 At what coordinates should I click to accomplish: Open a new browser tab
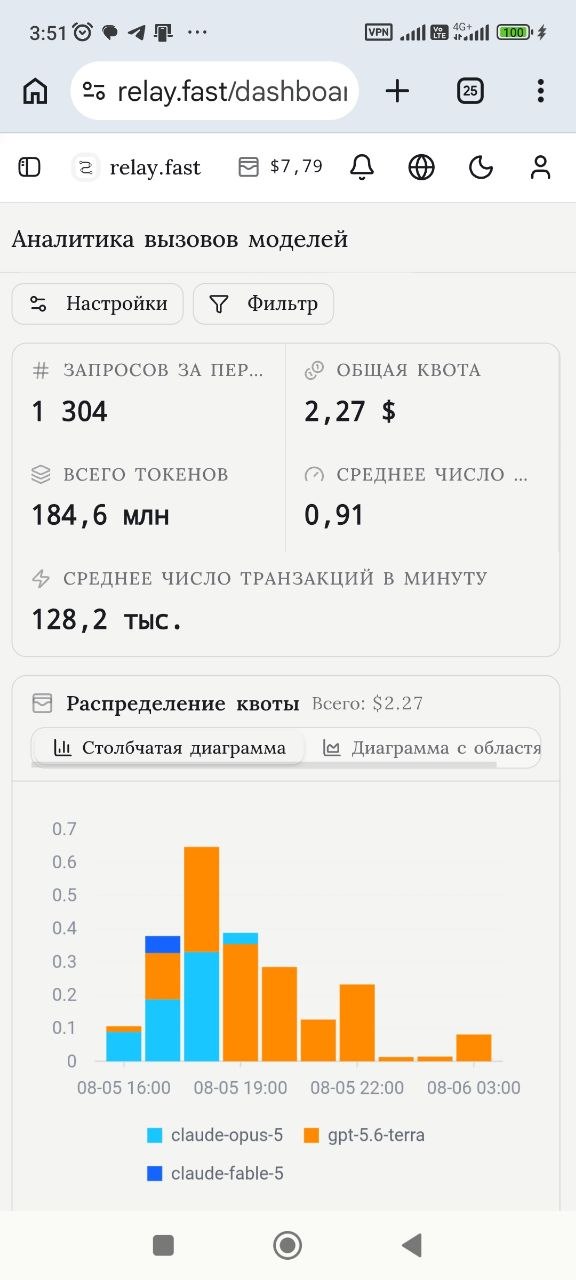point(397,91)
